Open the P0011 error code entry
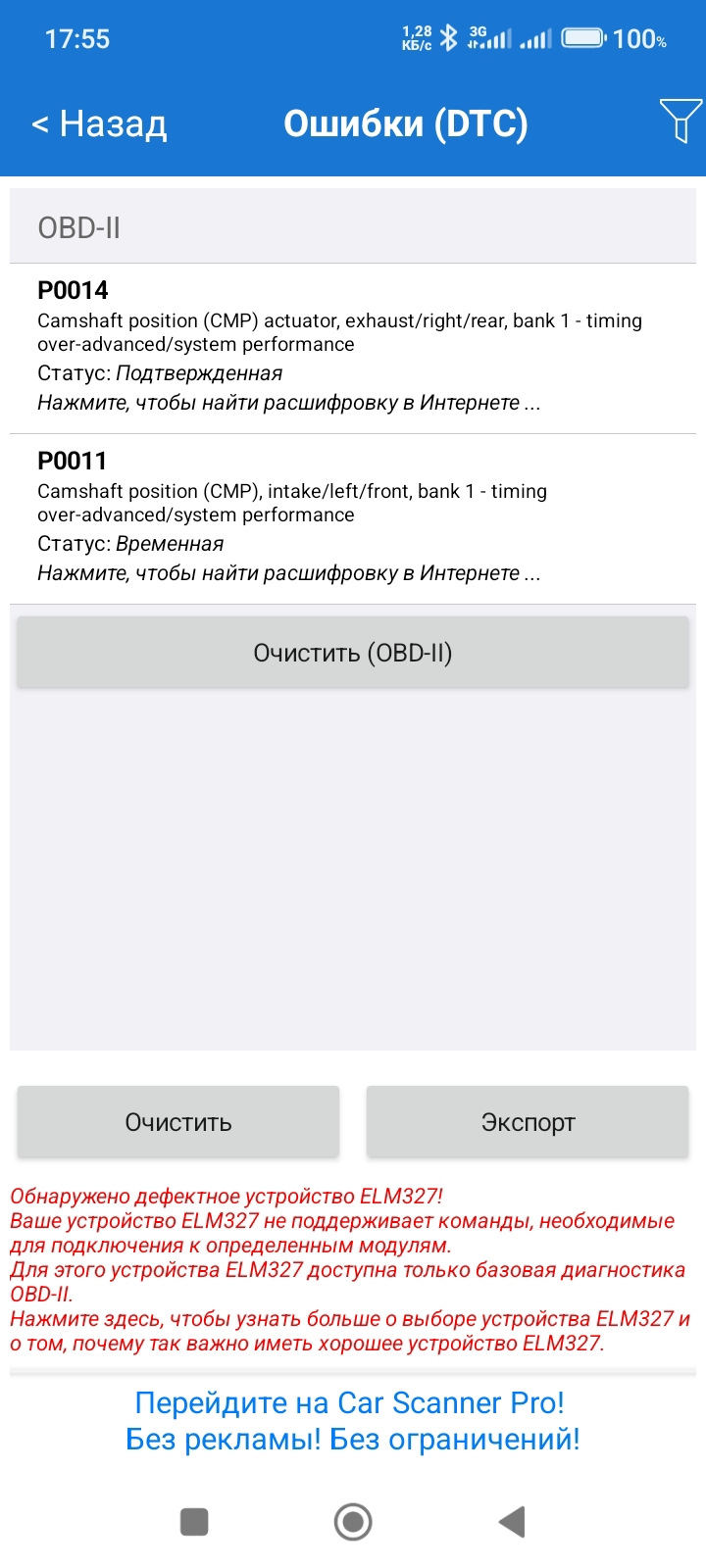The height and width of the screenshot is (1568, 706). (352, 516)
